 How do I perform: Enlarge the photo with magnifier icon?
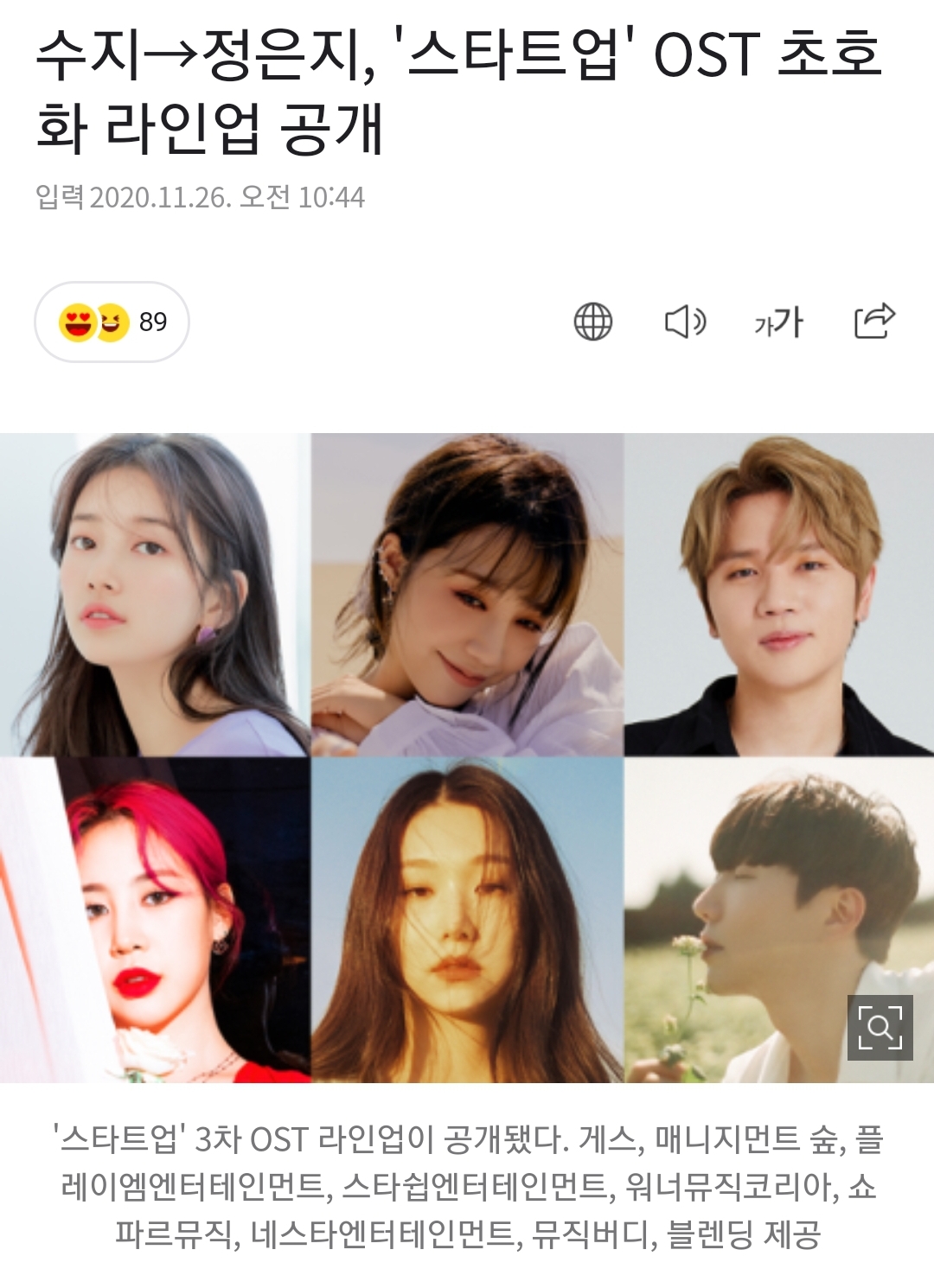click(880, 1027)
